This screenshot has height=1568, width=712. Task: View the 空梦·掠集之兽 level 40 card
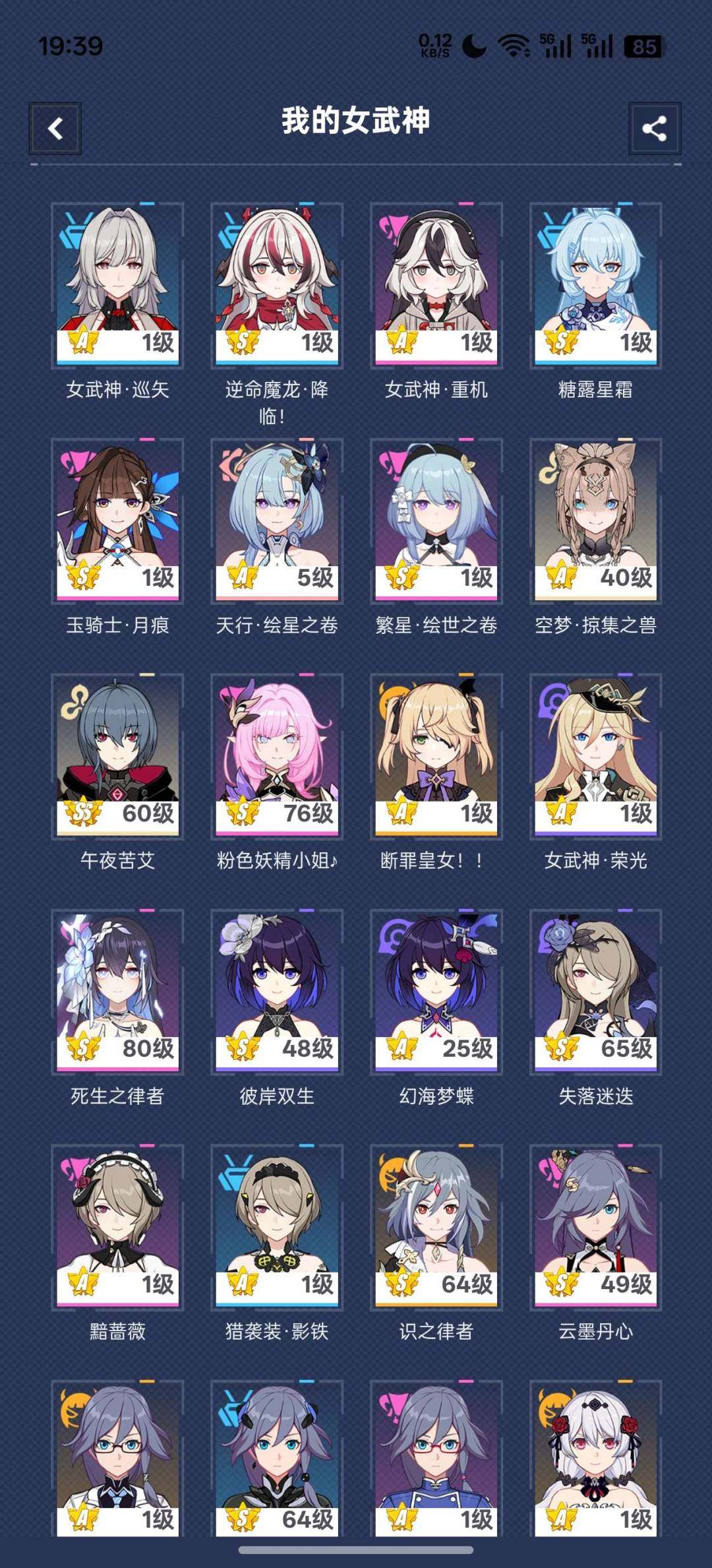595,520
